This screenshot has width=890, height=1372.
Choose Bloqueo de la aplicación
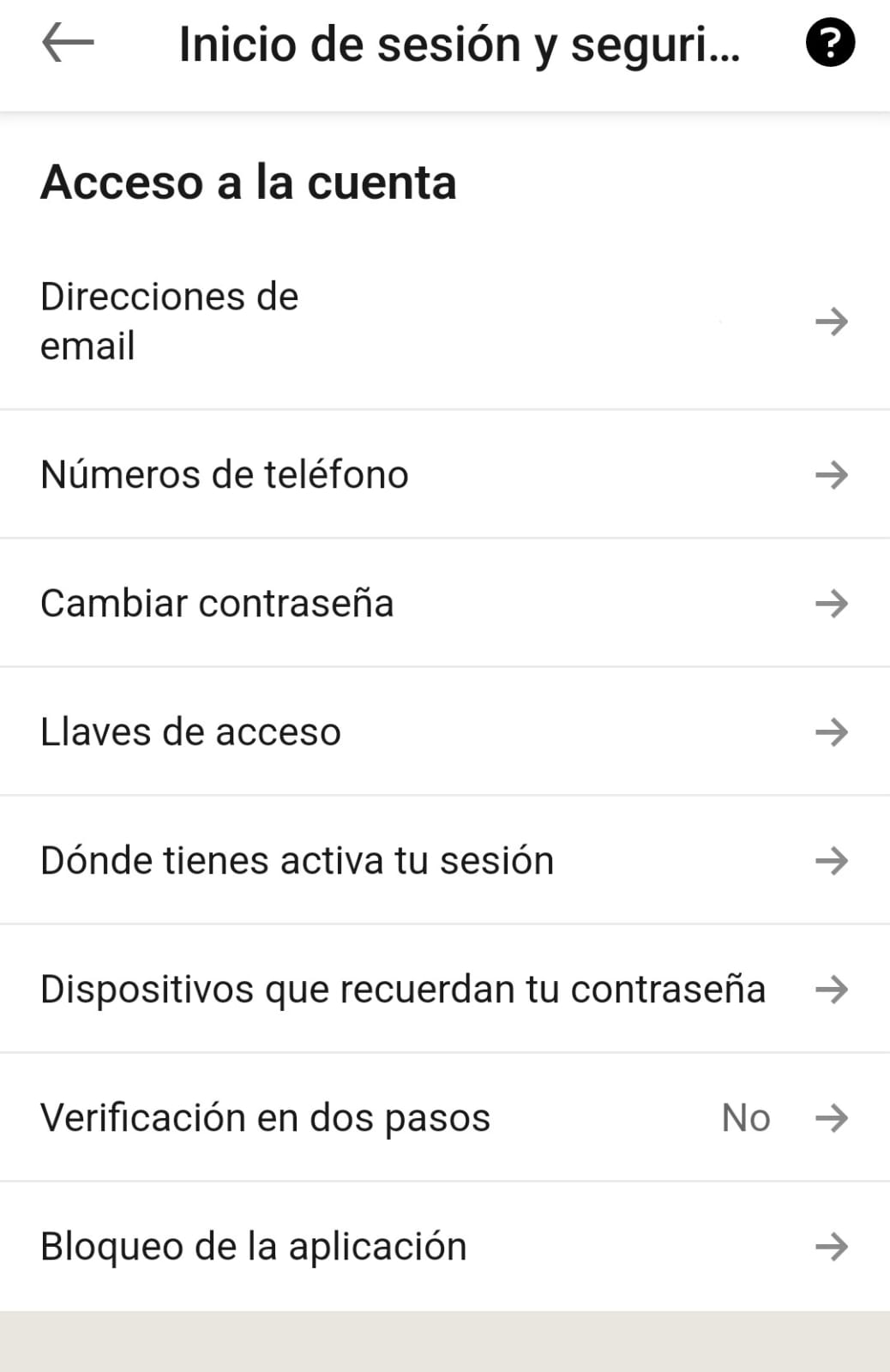click(x=444, y=1246)
